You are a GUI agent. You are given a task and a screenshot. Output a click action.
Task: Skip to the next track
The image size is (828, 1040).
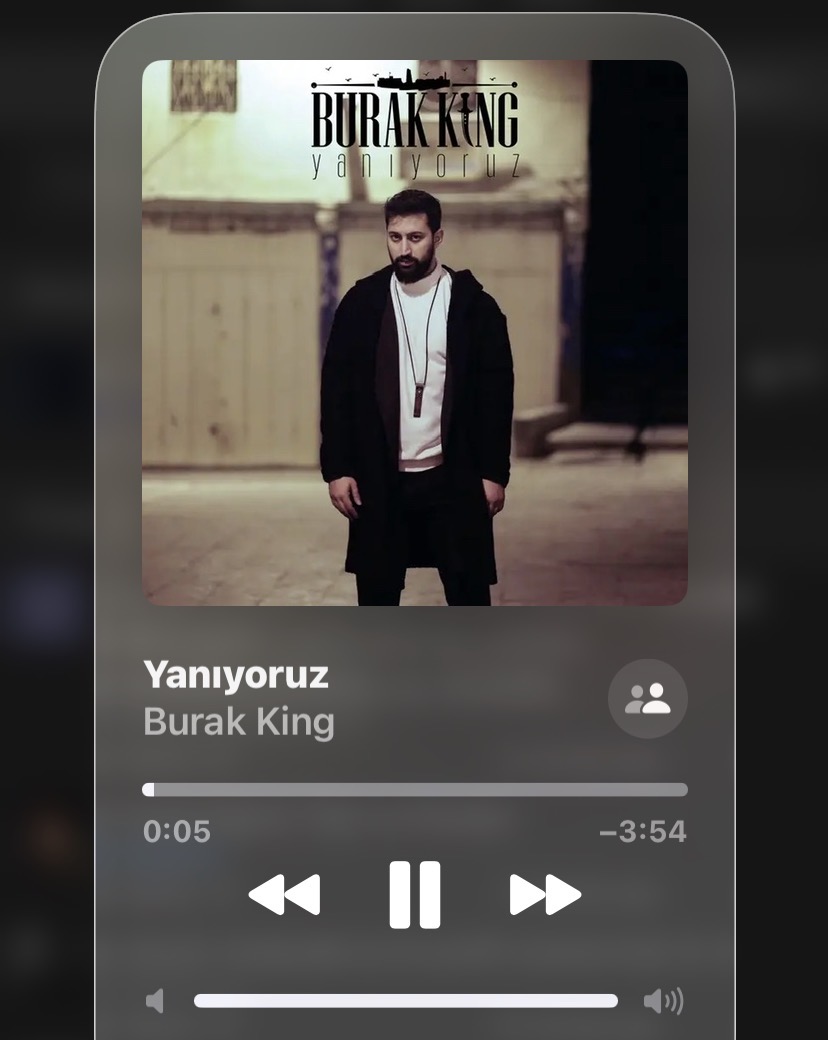pyautogui.click(x=545, y=895)
